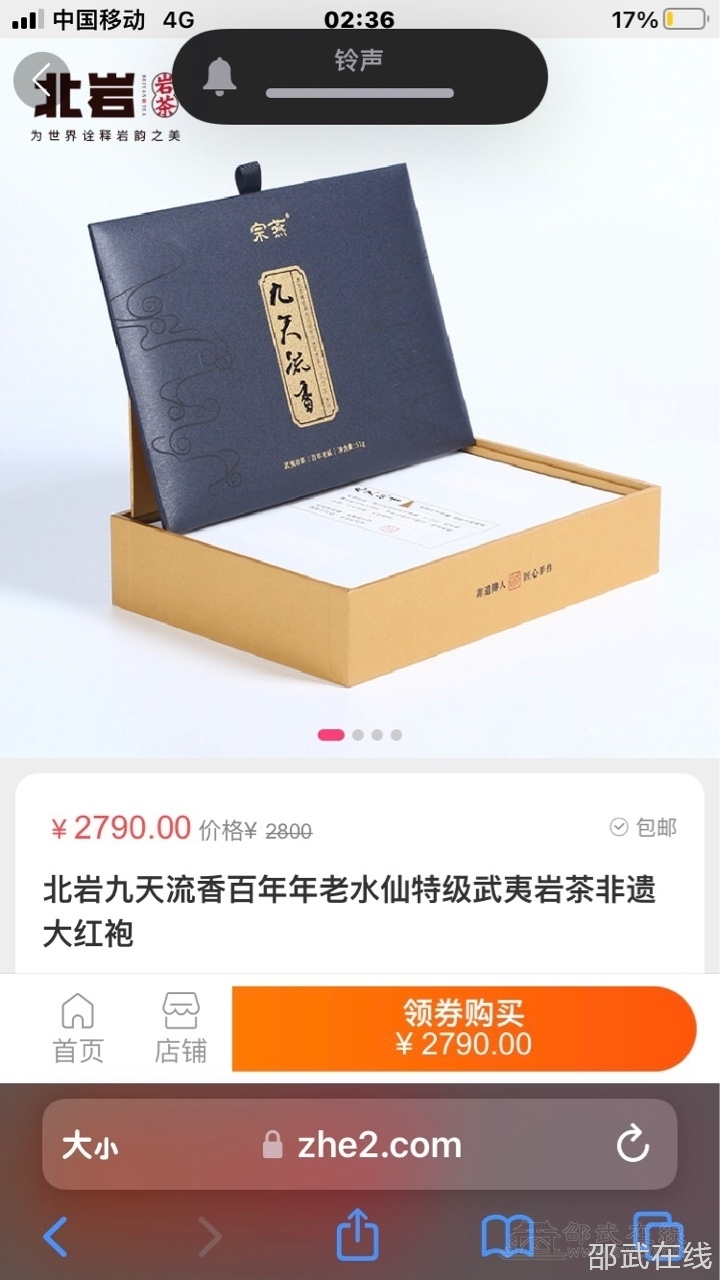Reload the page
Screen dimensions: 720x1280
point(632,1146)
